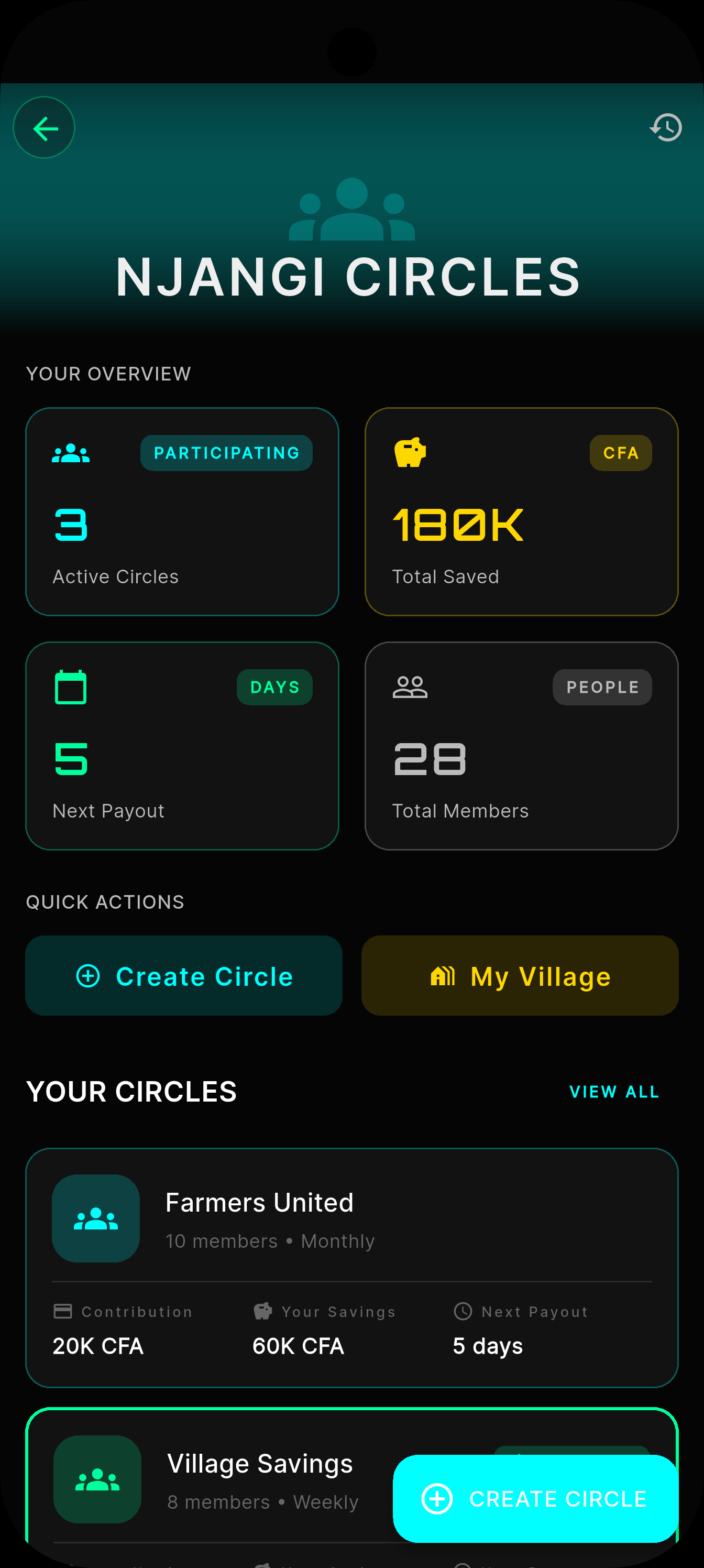Go back using the arrow button
Viewport: 704px width, 1568px height.
[x=45, y=128]
